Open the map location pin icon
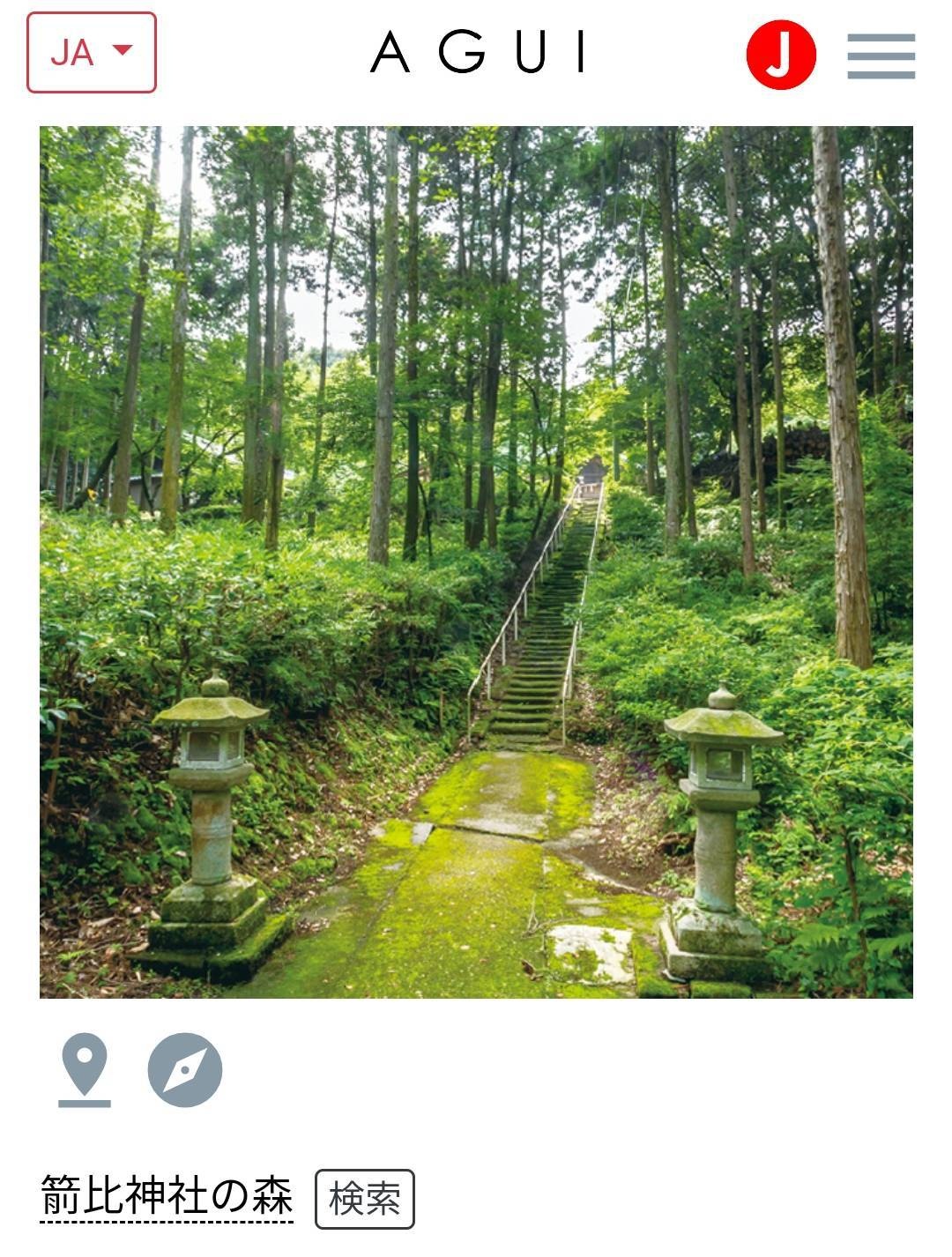 coord(85,1069)
